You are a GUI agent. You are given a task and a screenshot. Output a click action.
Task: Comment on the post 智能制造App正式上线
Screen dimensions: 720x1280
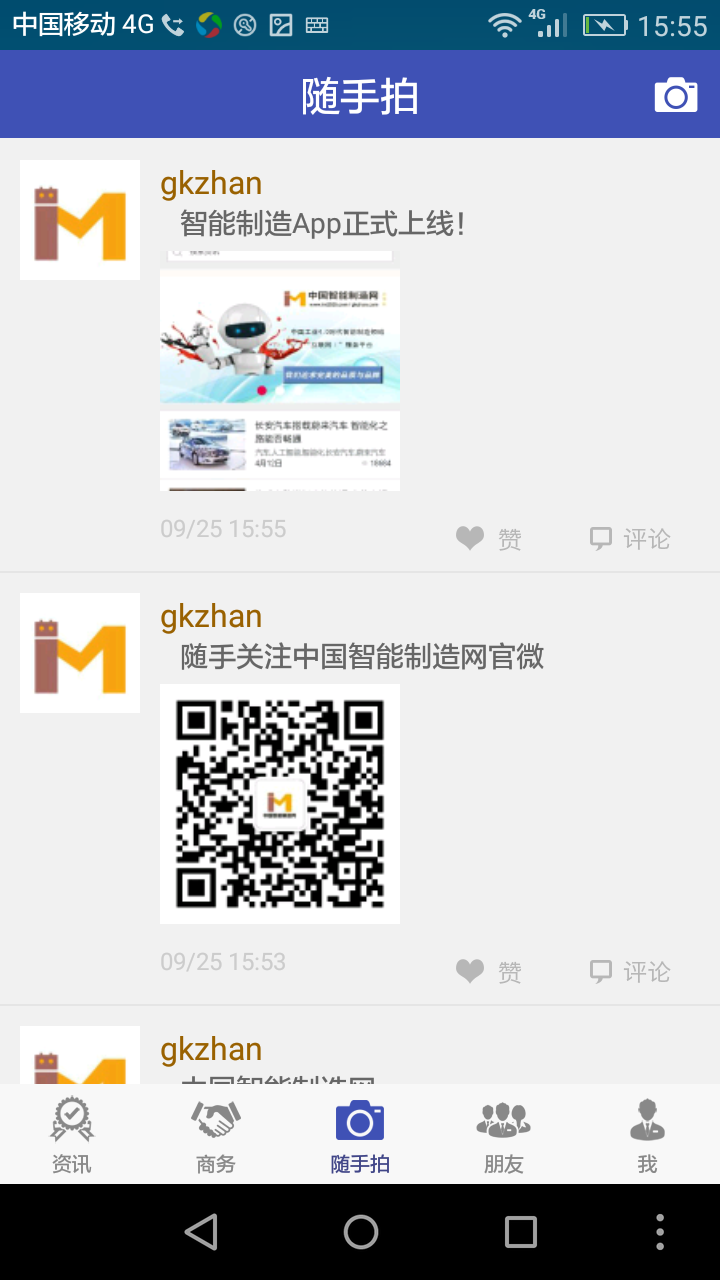tap(630, 539)
